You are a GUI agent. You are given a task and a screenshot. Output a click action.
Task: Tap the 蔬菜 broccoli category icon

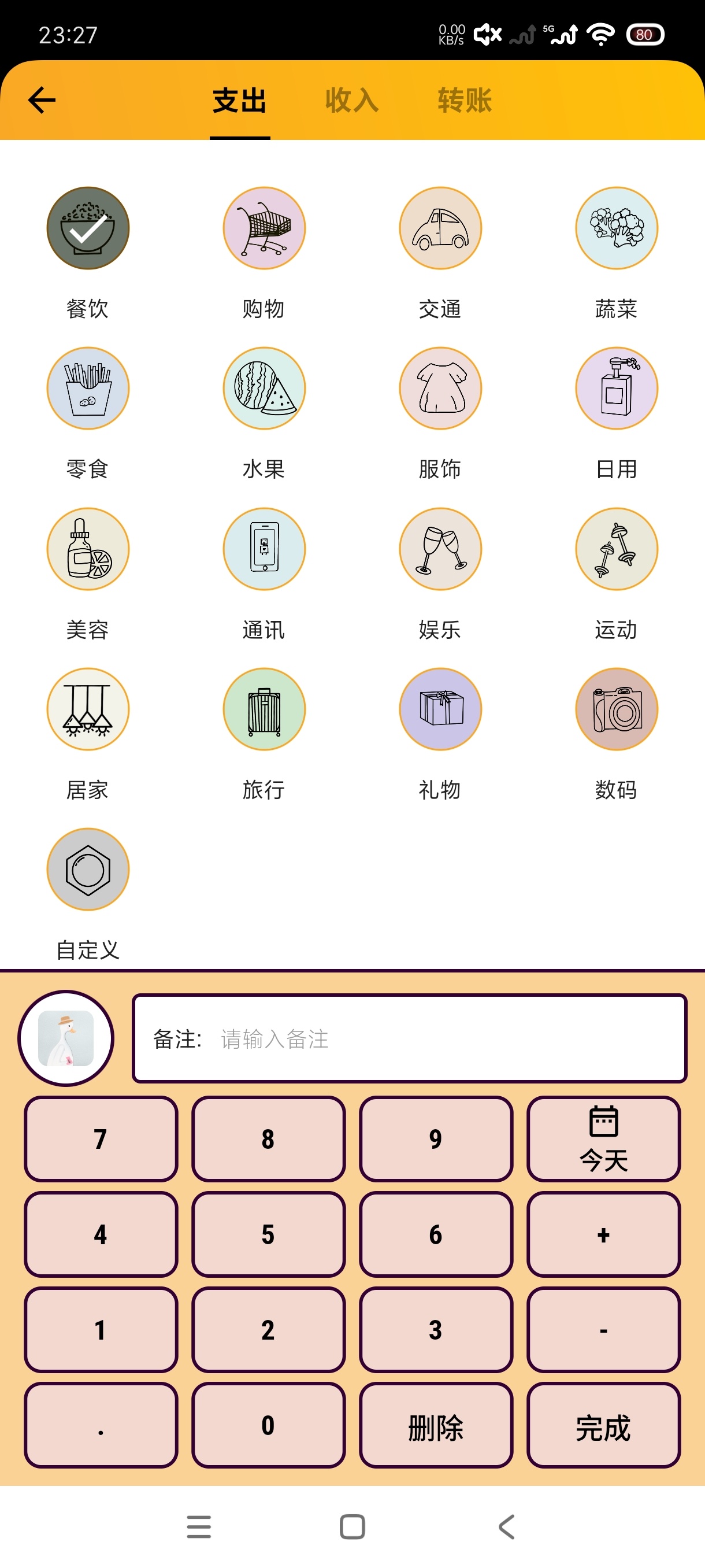point(616,227)
